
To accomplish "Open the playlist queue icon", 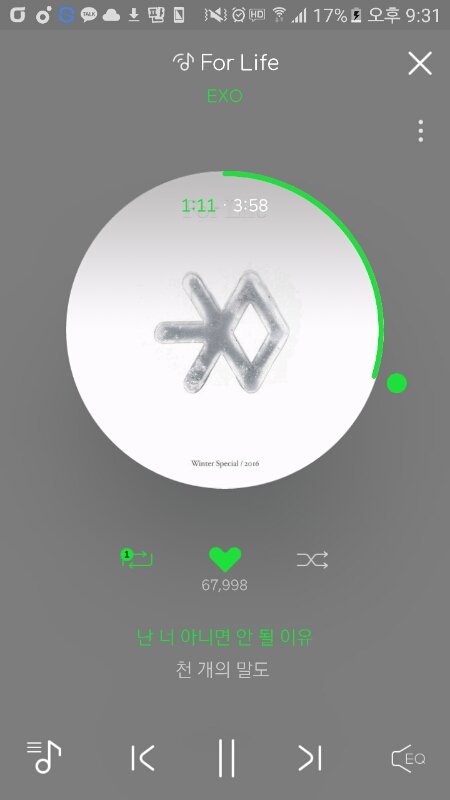I will [44, 757].
